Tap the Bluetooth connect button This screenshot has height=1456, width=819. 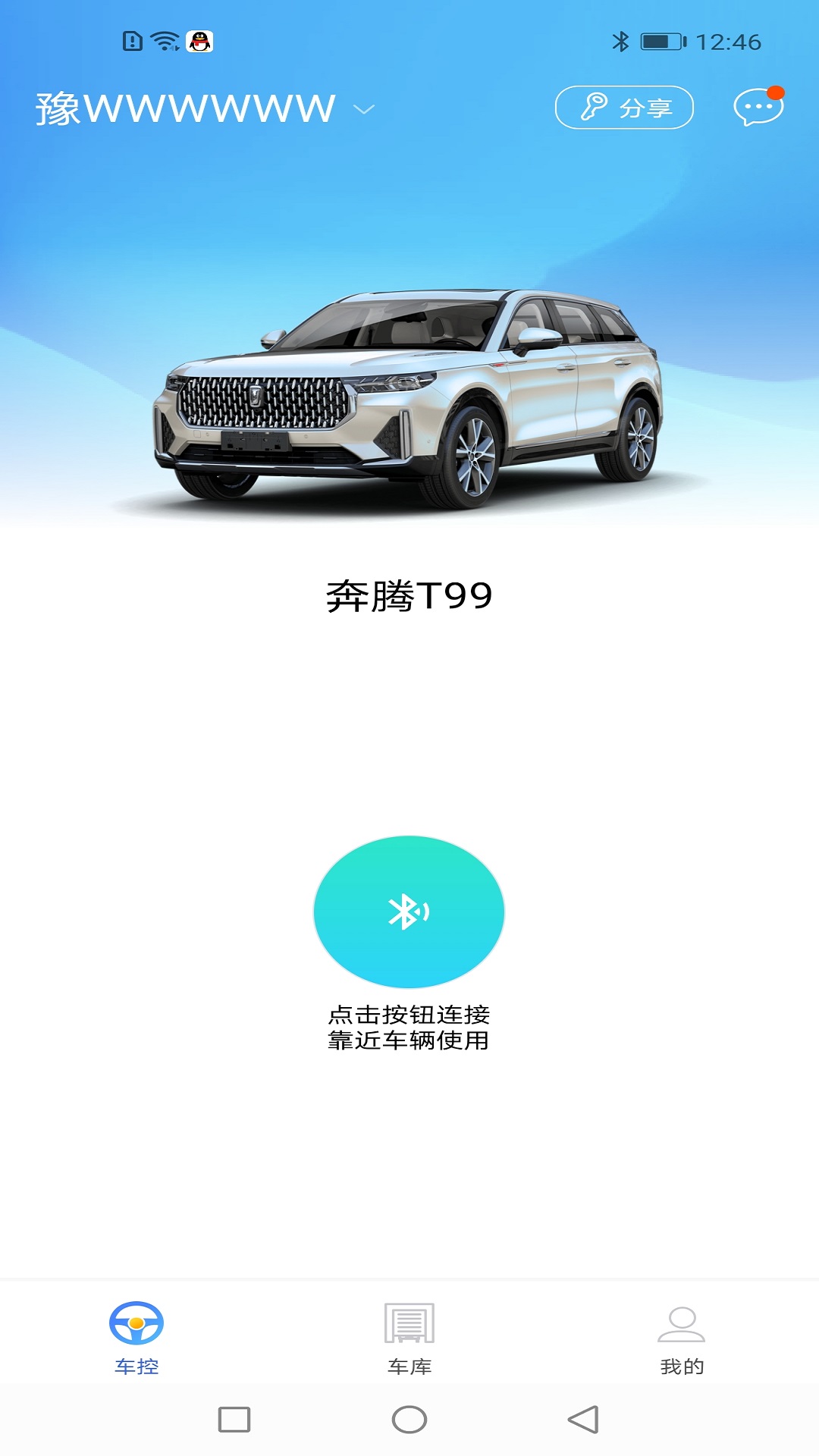(x=409, y=912)
